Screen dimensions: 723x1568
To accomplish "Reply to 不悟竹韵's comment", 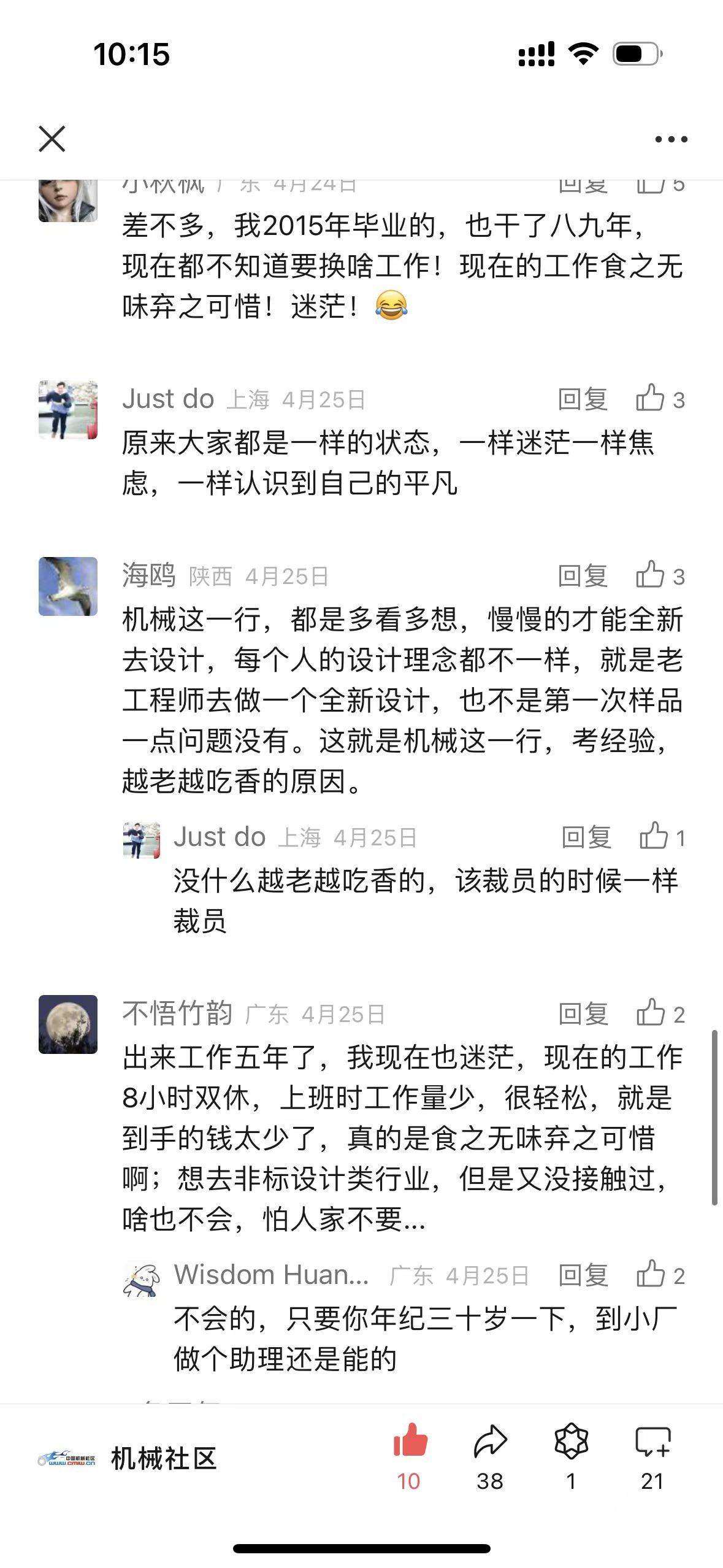I will pyautogui.click(x=583, y=1014).
